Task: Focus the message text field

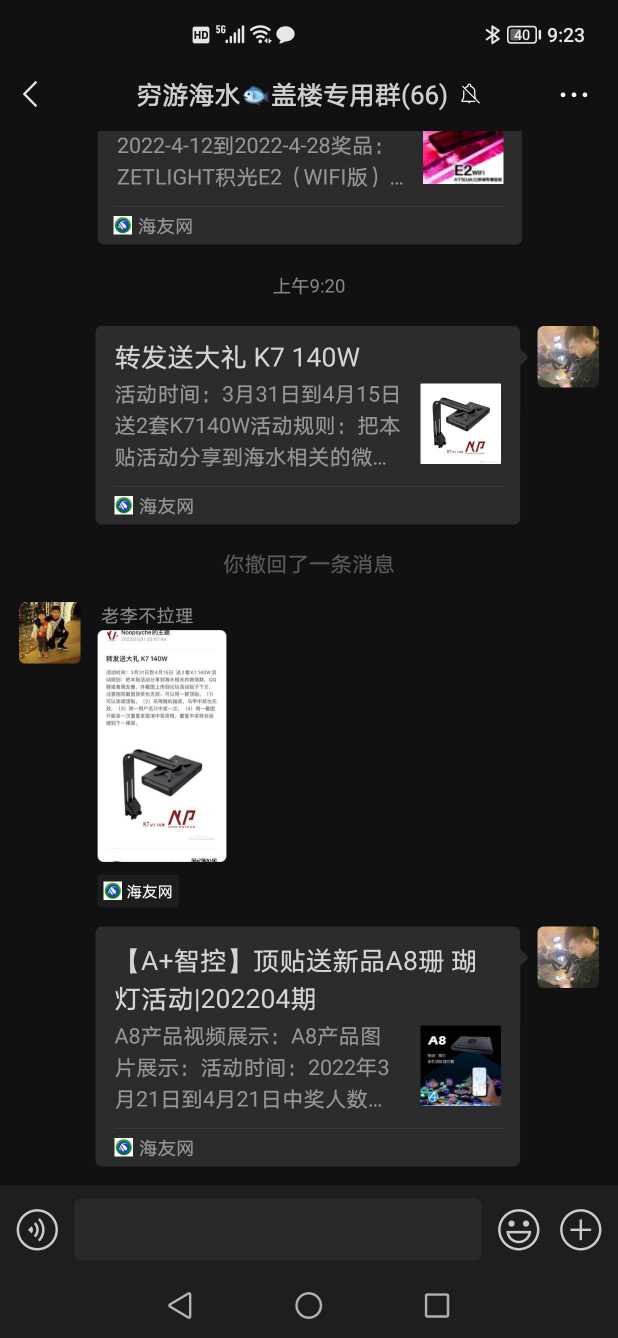Action: coord(277,1229)
